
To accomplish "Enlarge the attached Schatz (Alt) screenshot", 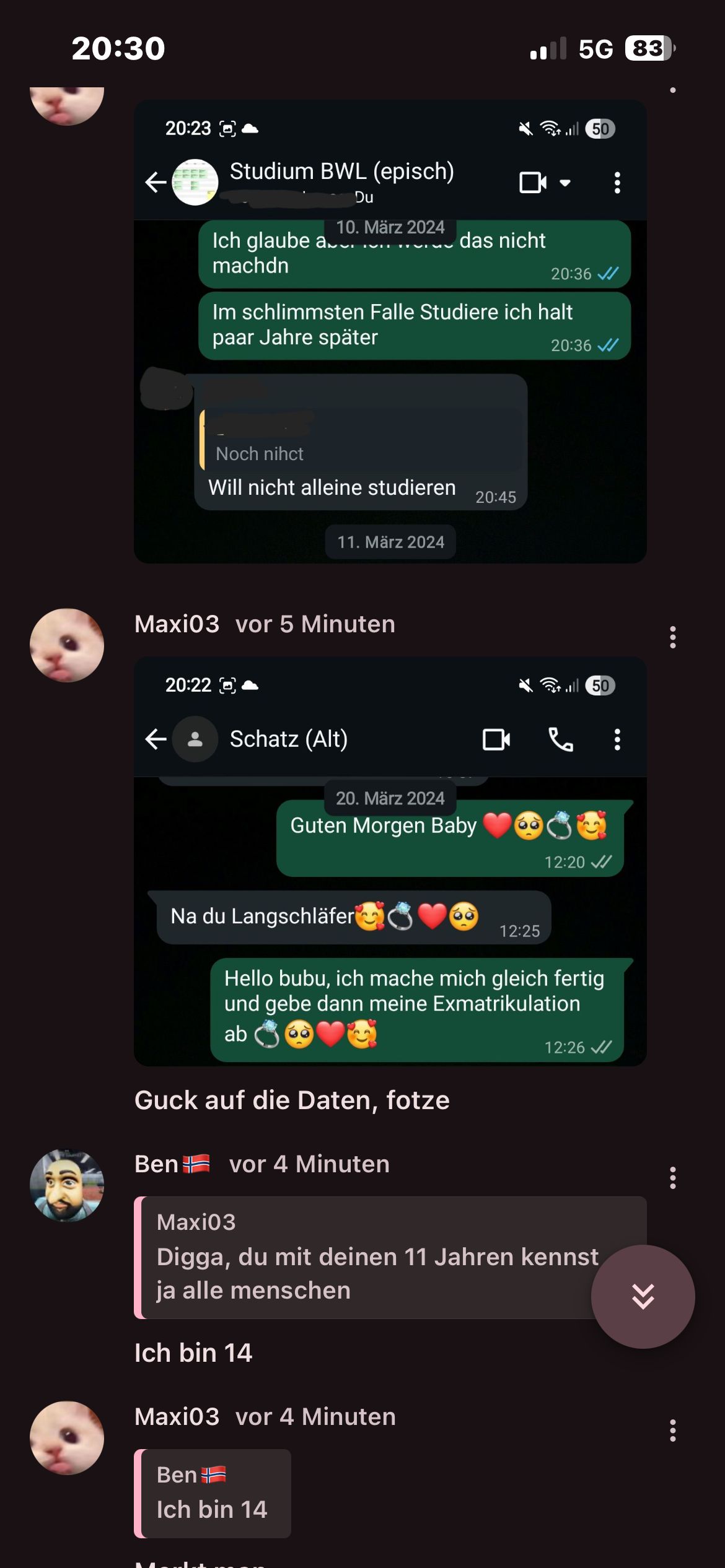I will coord(390,861).
